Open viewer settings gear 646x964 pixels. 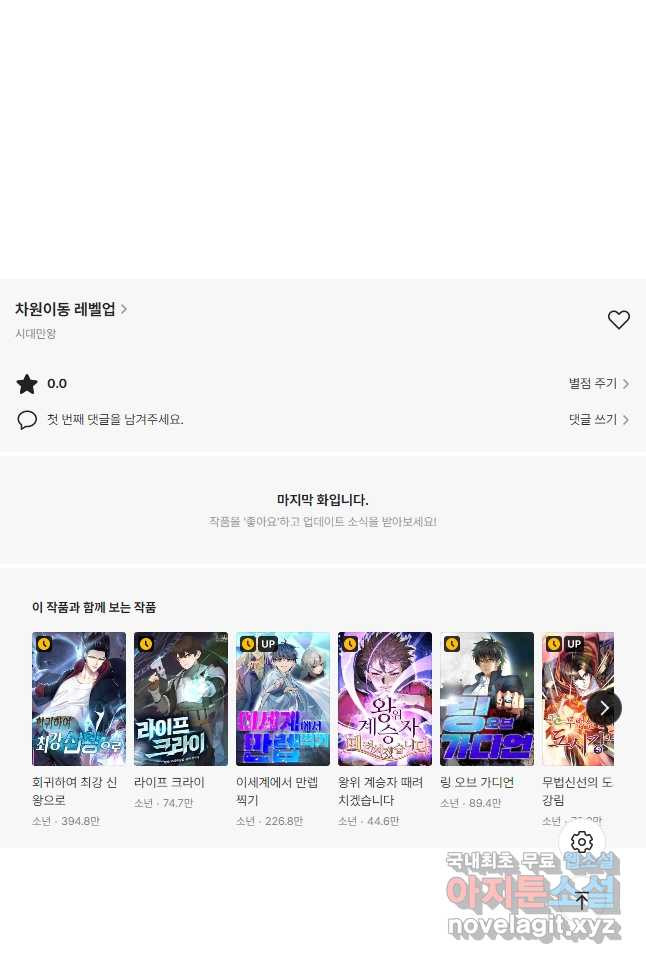pyautogui.click(x=582, y=842)
